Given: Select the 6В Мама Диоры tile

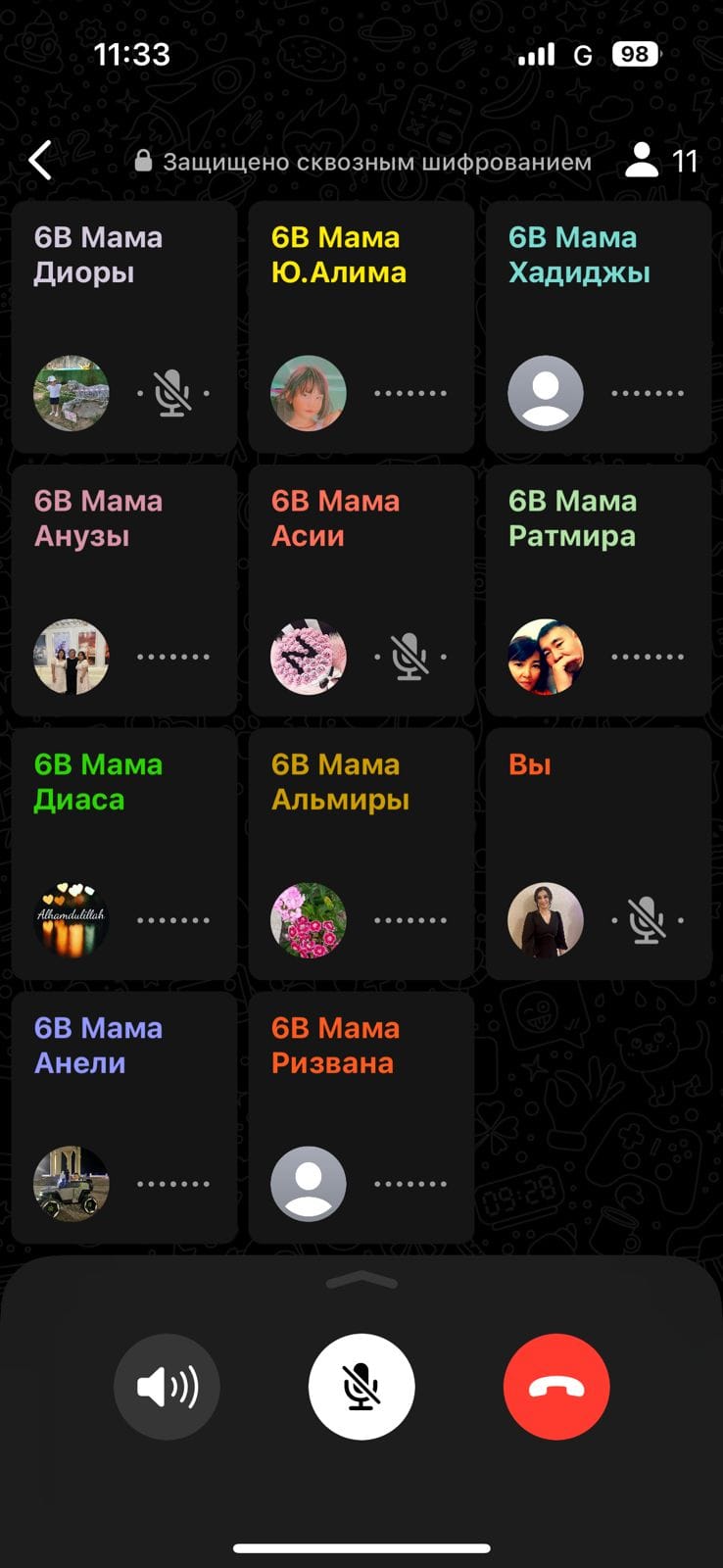Looking at the screenshot, I should pyautogui.click(x=124, y=327).
